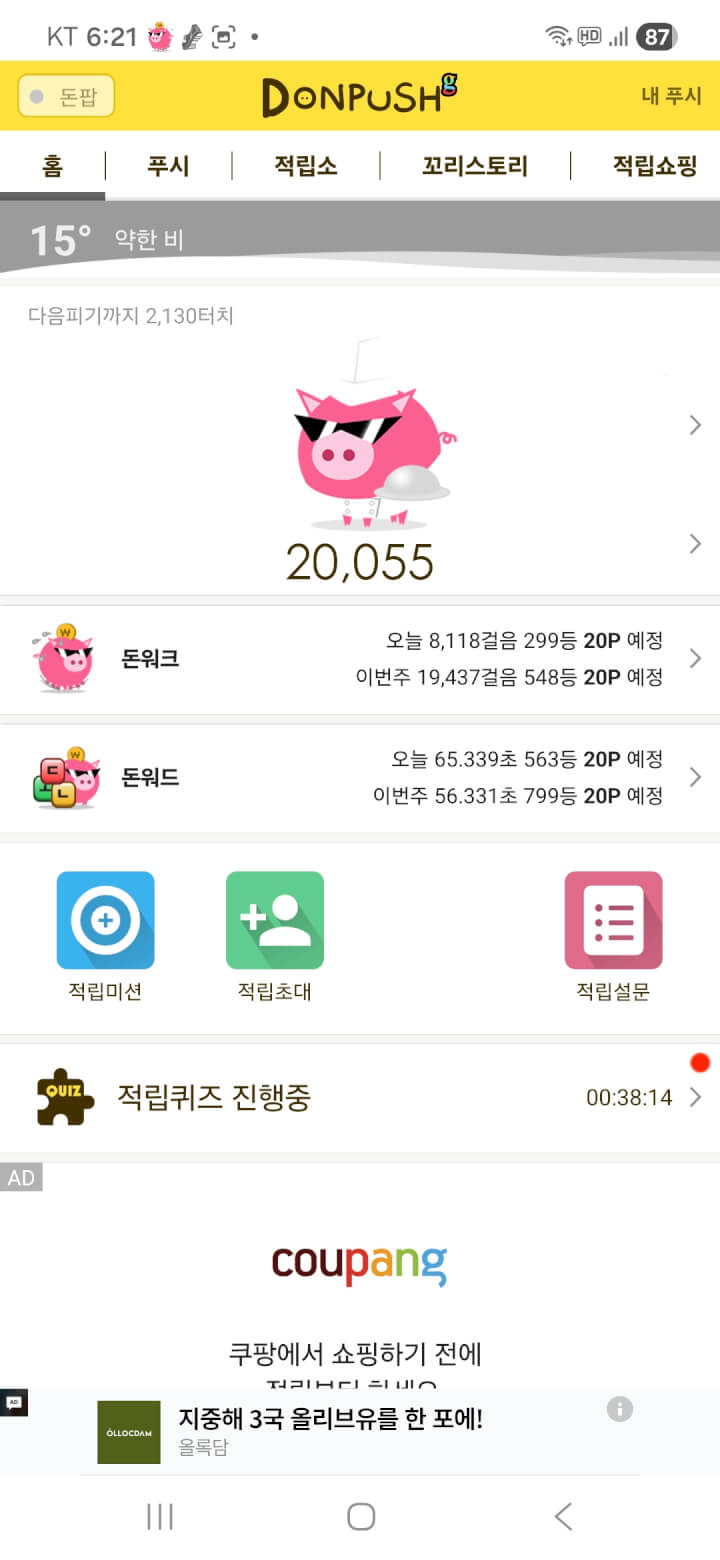Screen dimensions: 720x1560
Task: Open the weather banner showing 약한 비
Action: [360, 240]
